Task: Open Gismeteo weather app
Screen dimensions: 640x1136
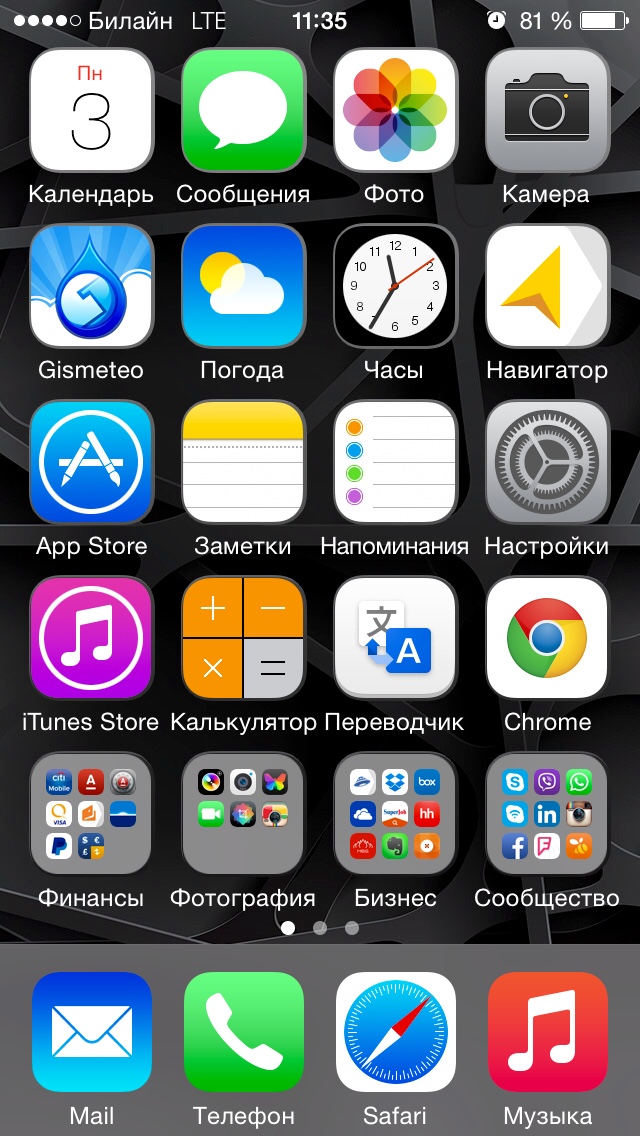Action: [91, 286]
